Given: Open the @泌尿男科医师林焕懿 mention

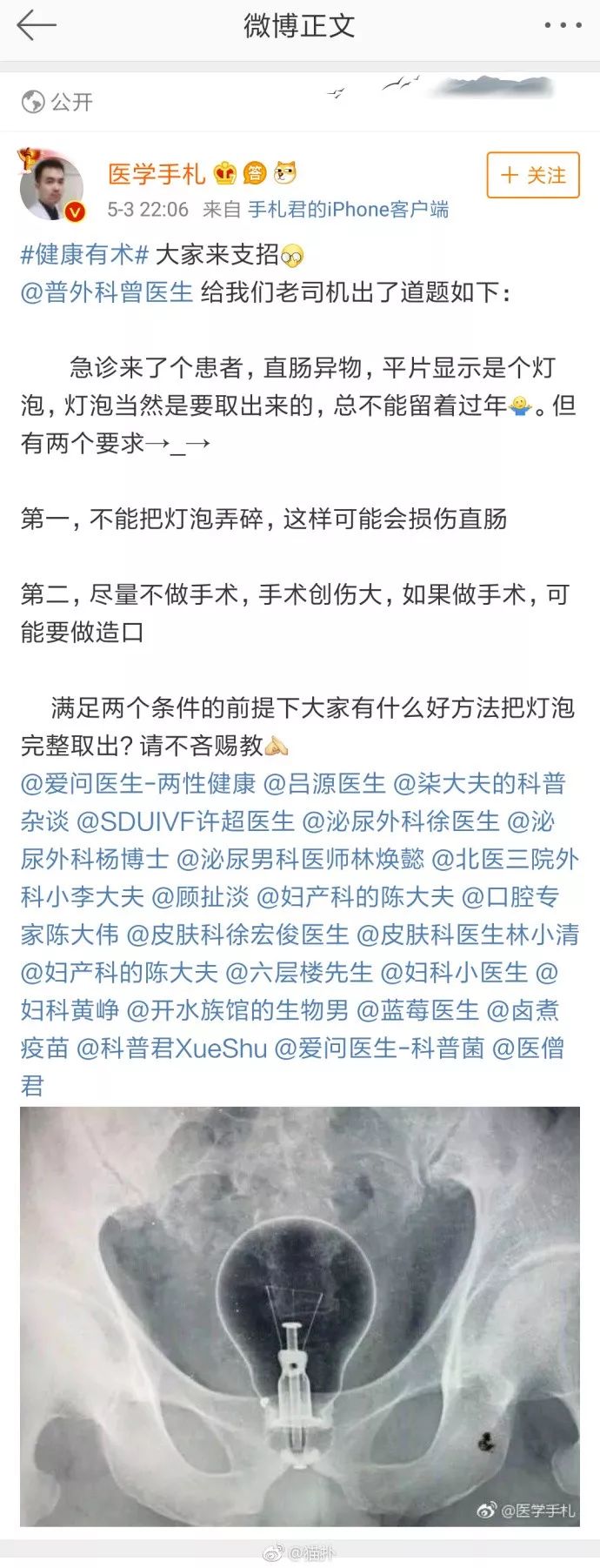Looking at the screenshot, I should point(300,860).
